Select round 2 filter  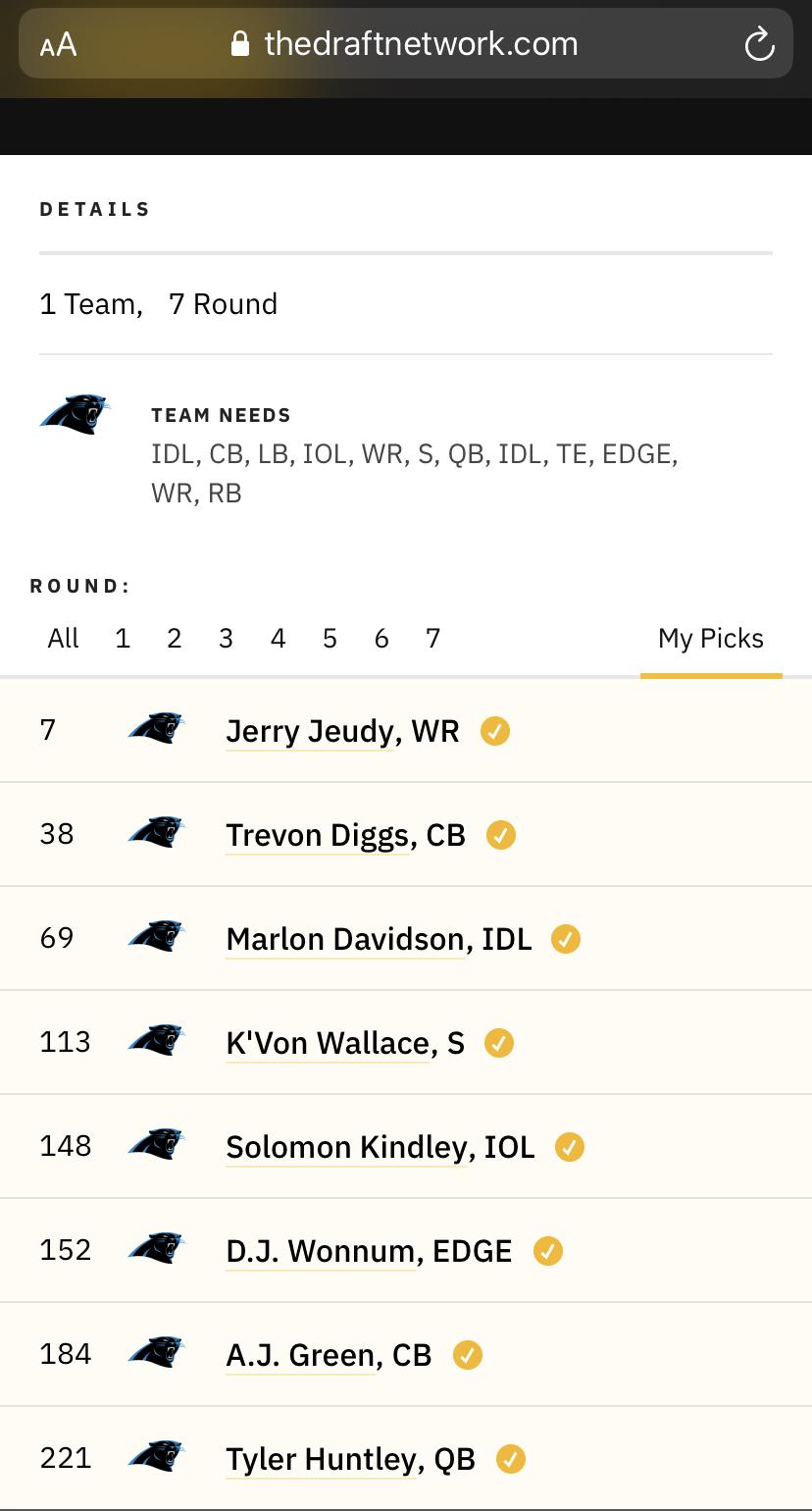(x=175, y=639)
